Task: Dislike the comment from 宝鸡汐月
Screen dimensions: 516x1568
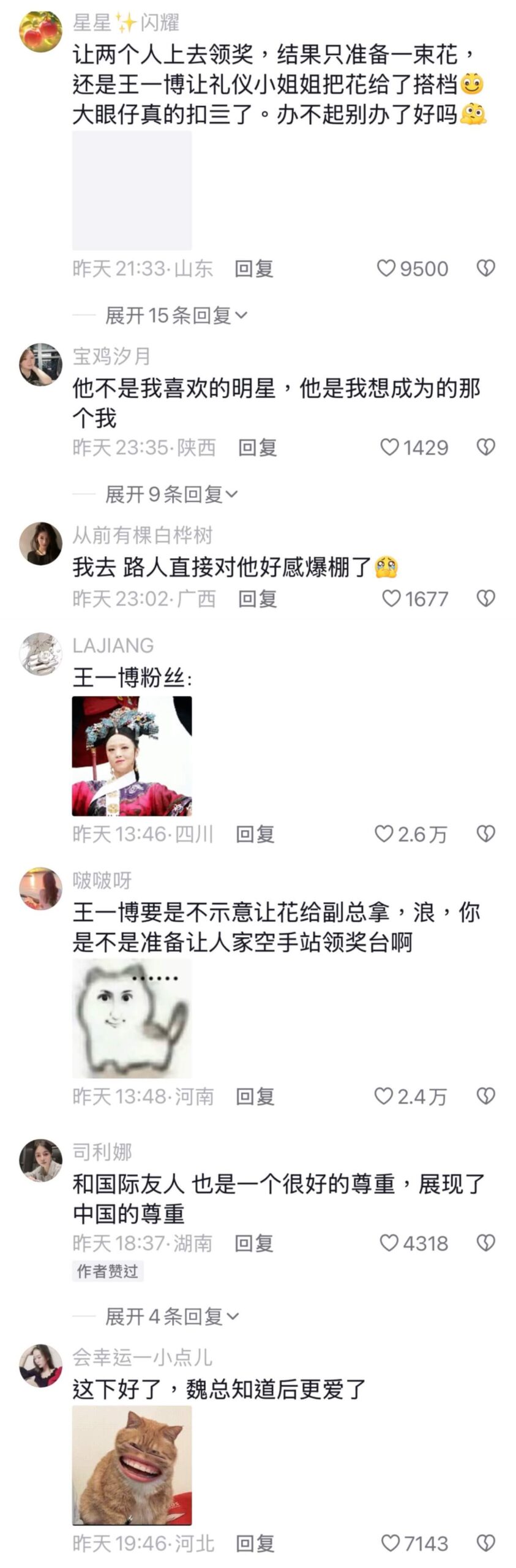Action: (x=485, y=448)
